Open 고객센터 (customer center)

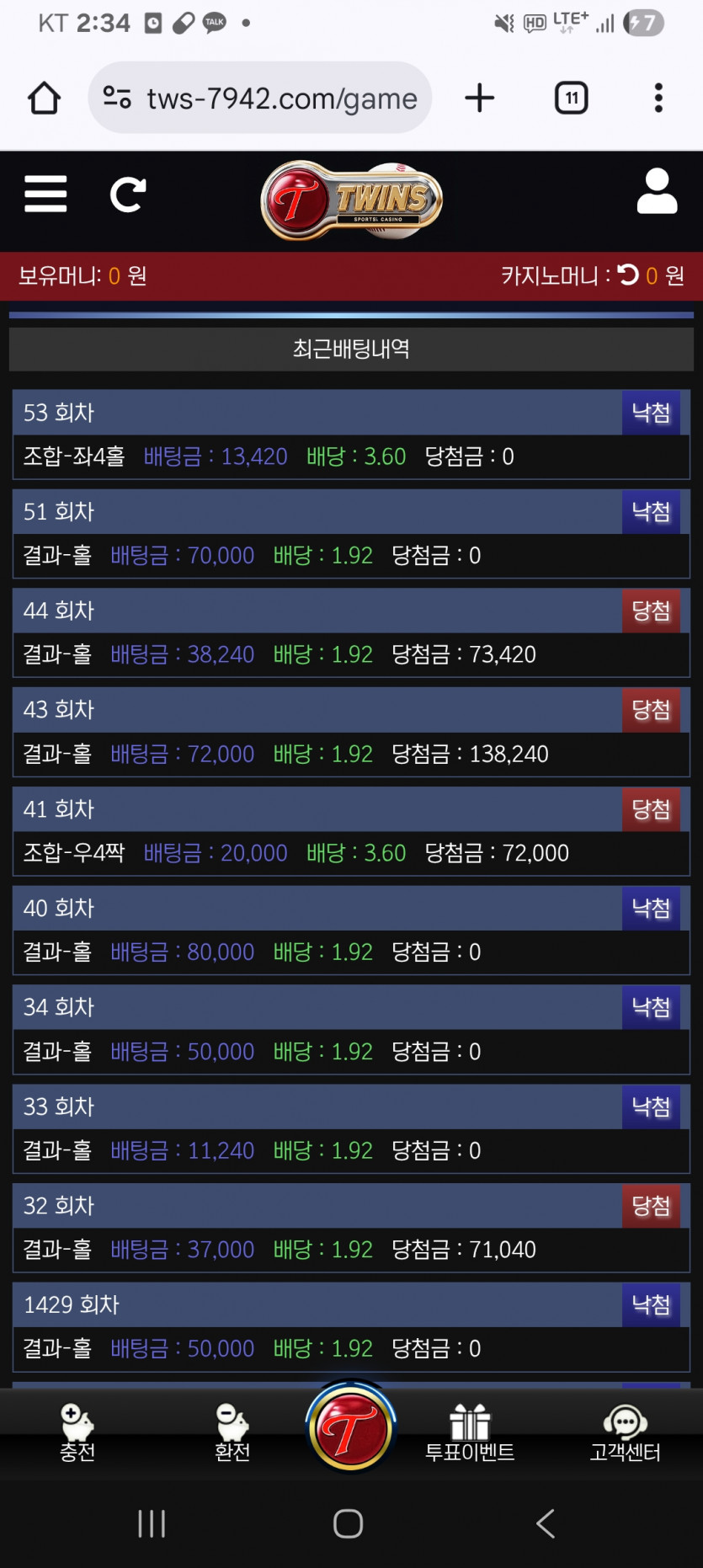[x=625, y=1434]
